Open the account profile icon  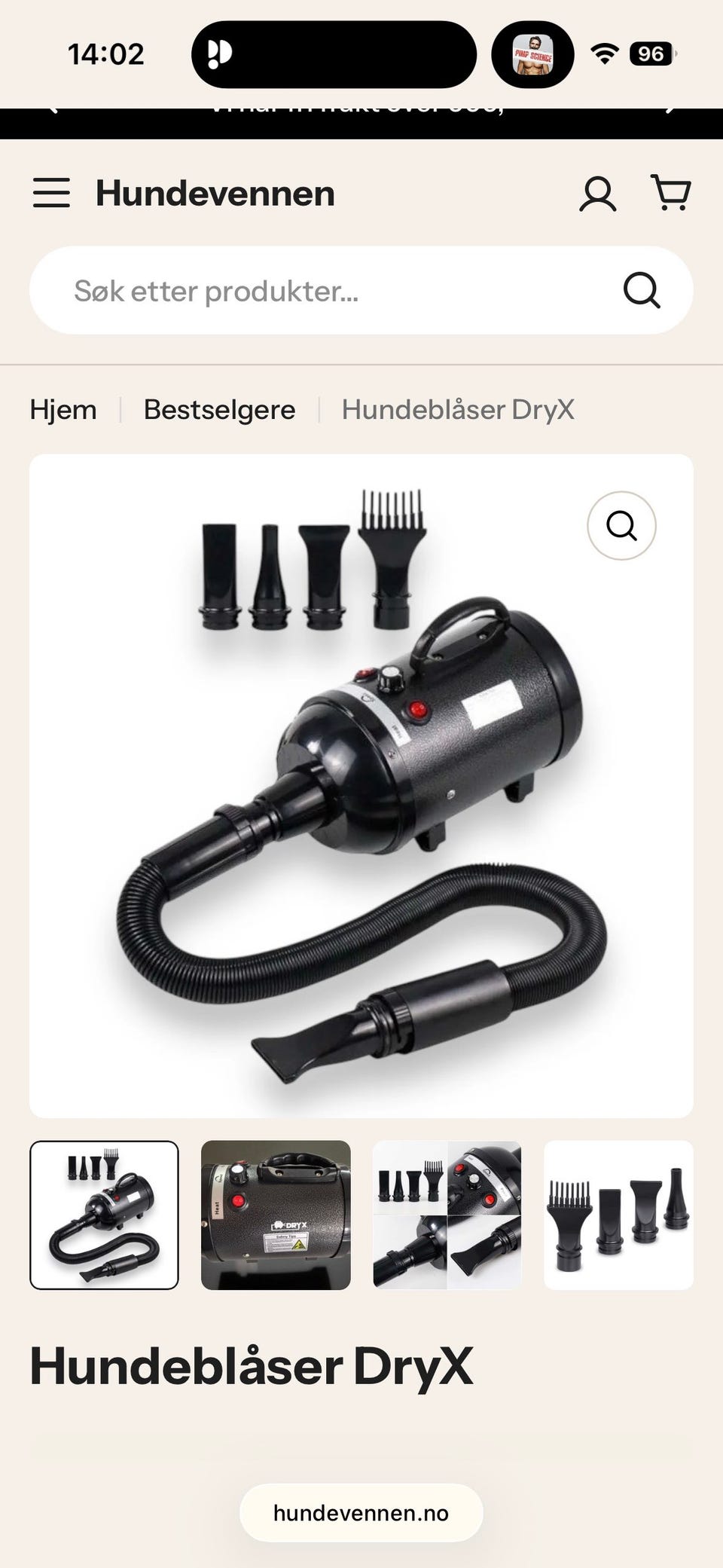(598, 194)
